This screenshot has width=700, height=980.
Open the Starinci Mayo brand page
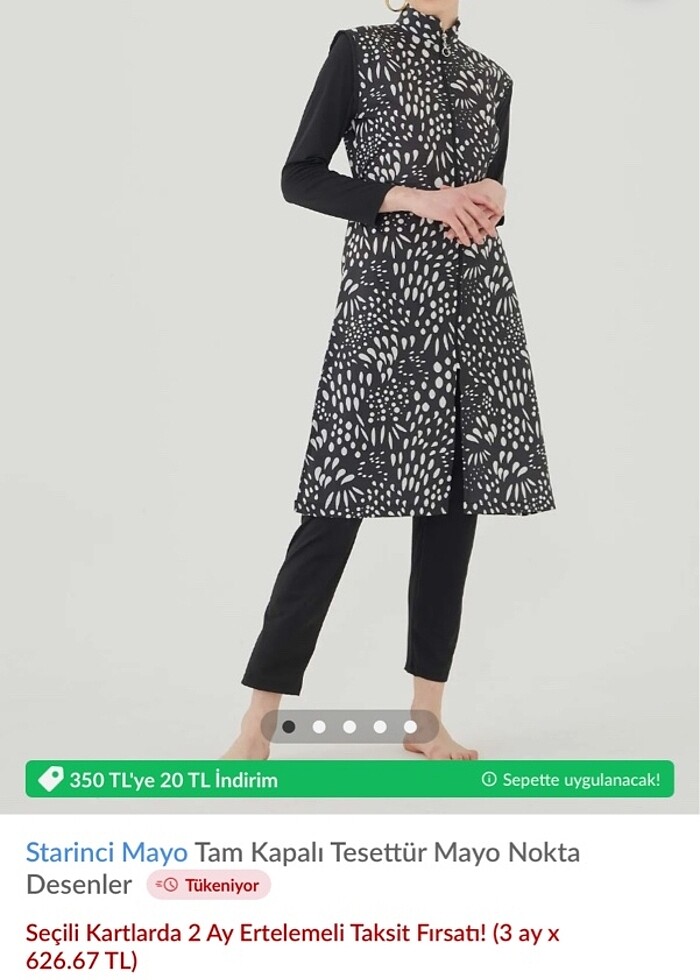(106, 853)
